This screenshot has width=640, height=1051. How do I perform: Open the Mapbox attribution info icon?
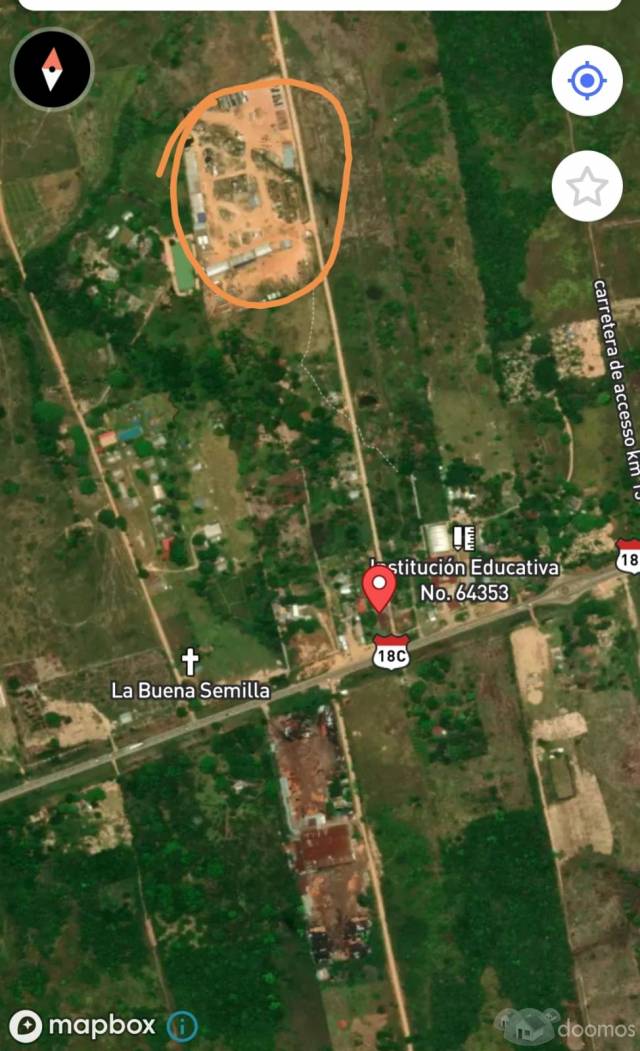coord(182,1025)
